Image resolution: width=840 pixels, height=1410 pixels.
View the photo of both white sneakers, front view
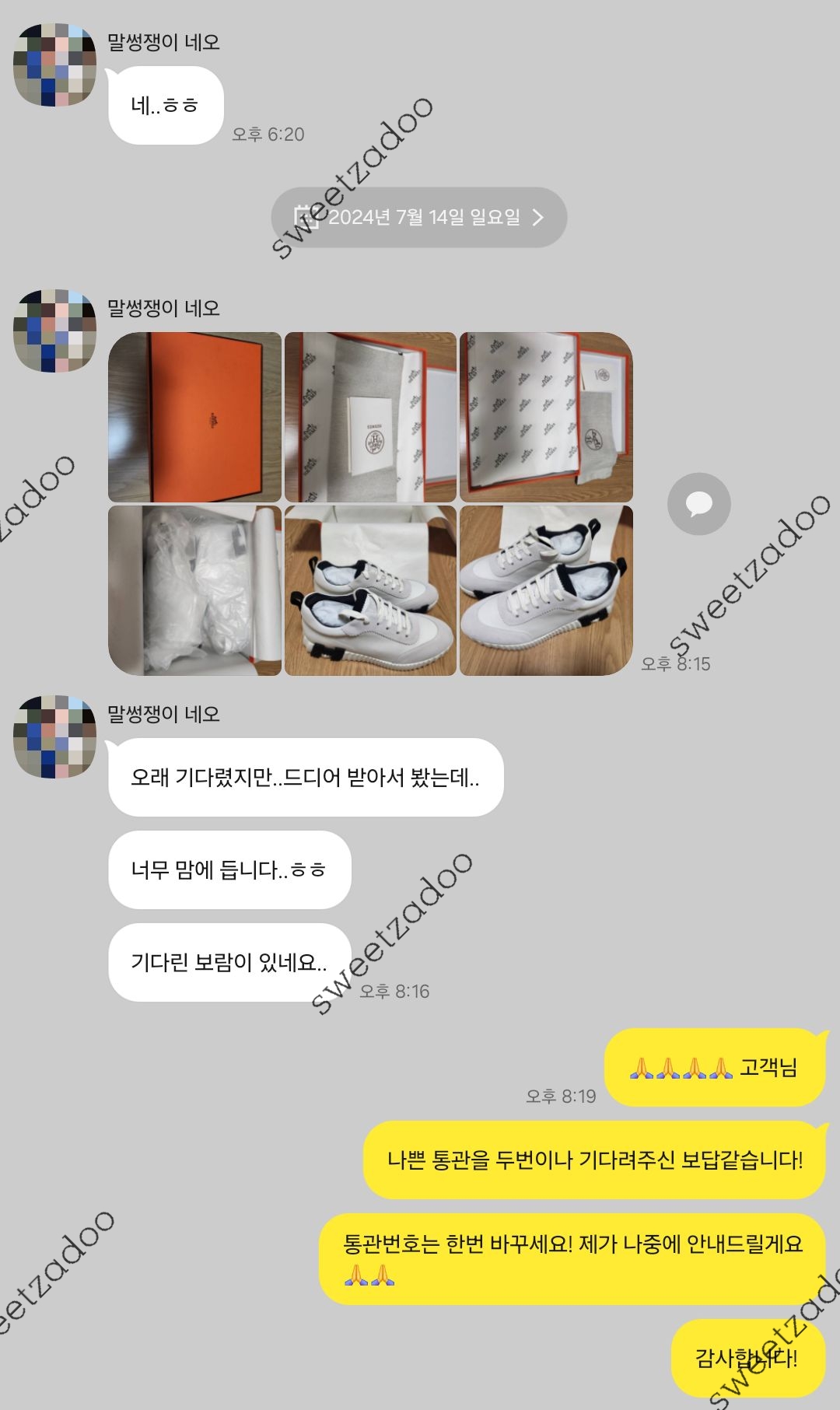(370, 590)
